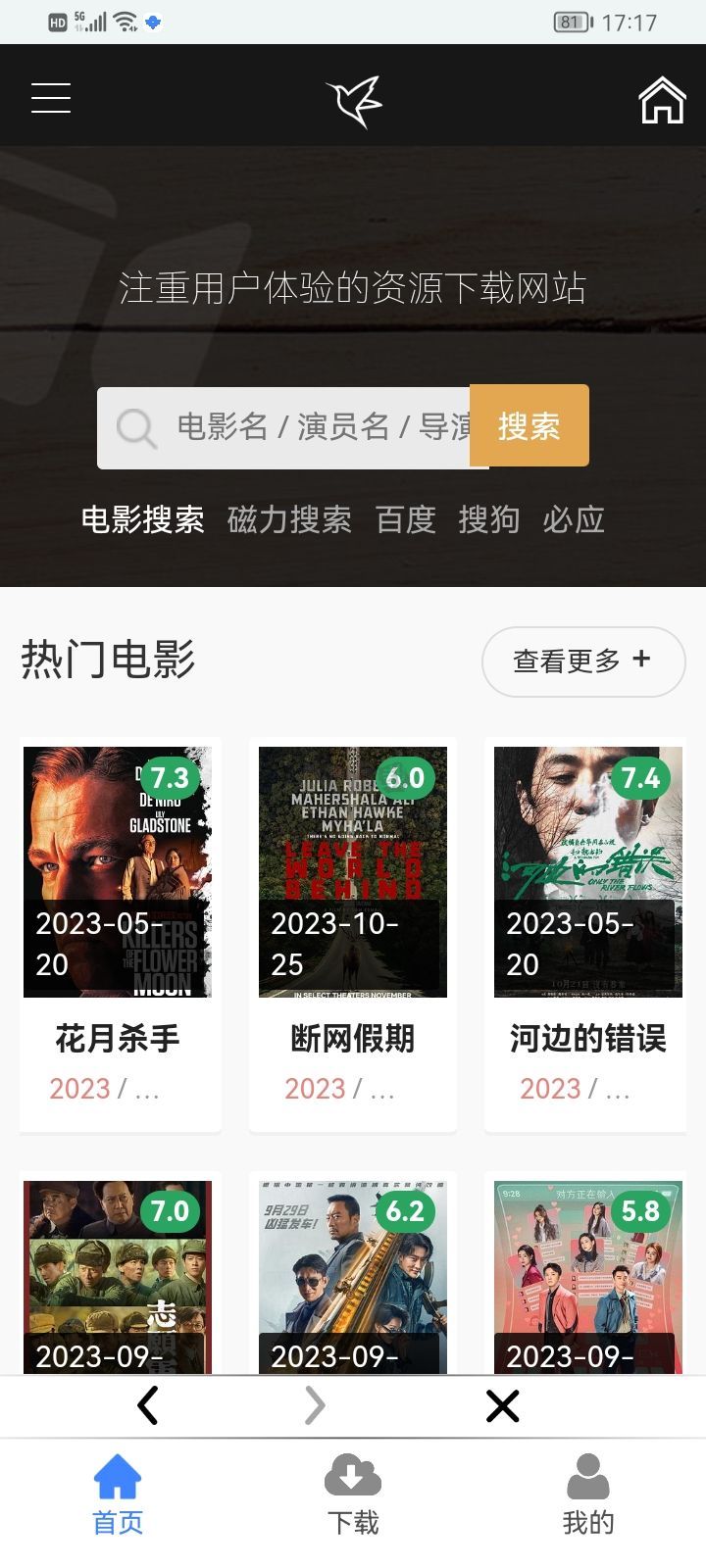
Task: Select the 电影搜索 tab
Action: (x=143, y=520)
